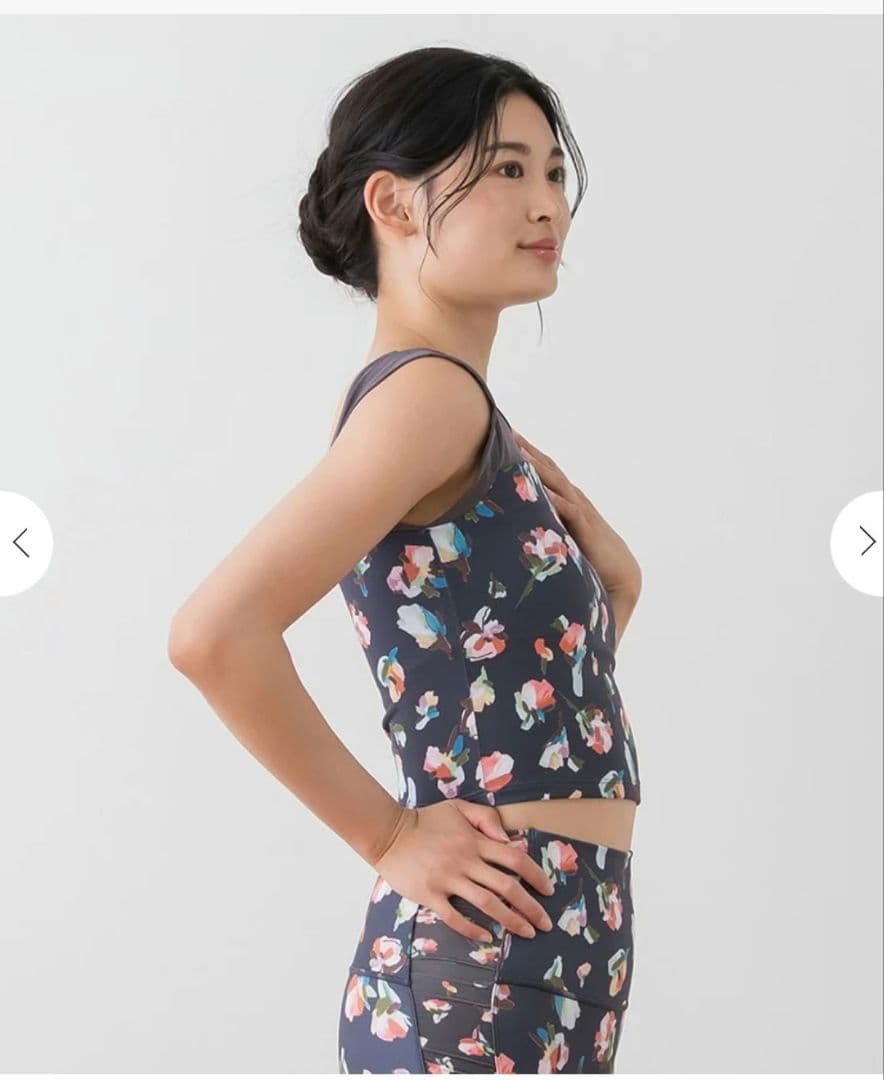This screenshot has height=1080, width=884.
Task: Go to the next product image
Action: tap(864, 543)
